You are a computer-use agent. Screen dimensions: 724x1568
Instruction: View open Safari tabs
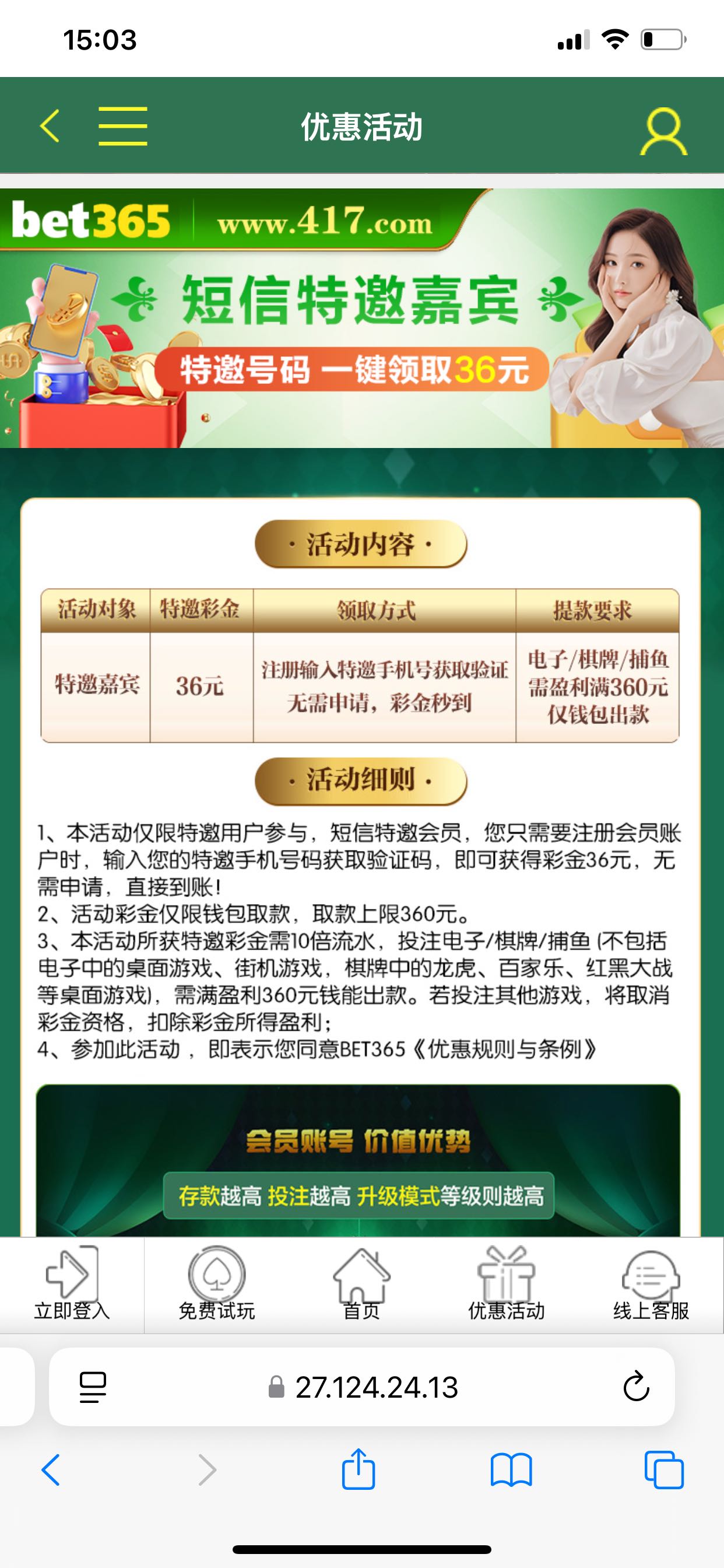pos(664,1470)
